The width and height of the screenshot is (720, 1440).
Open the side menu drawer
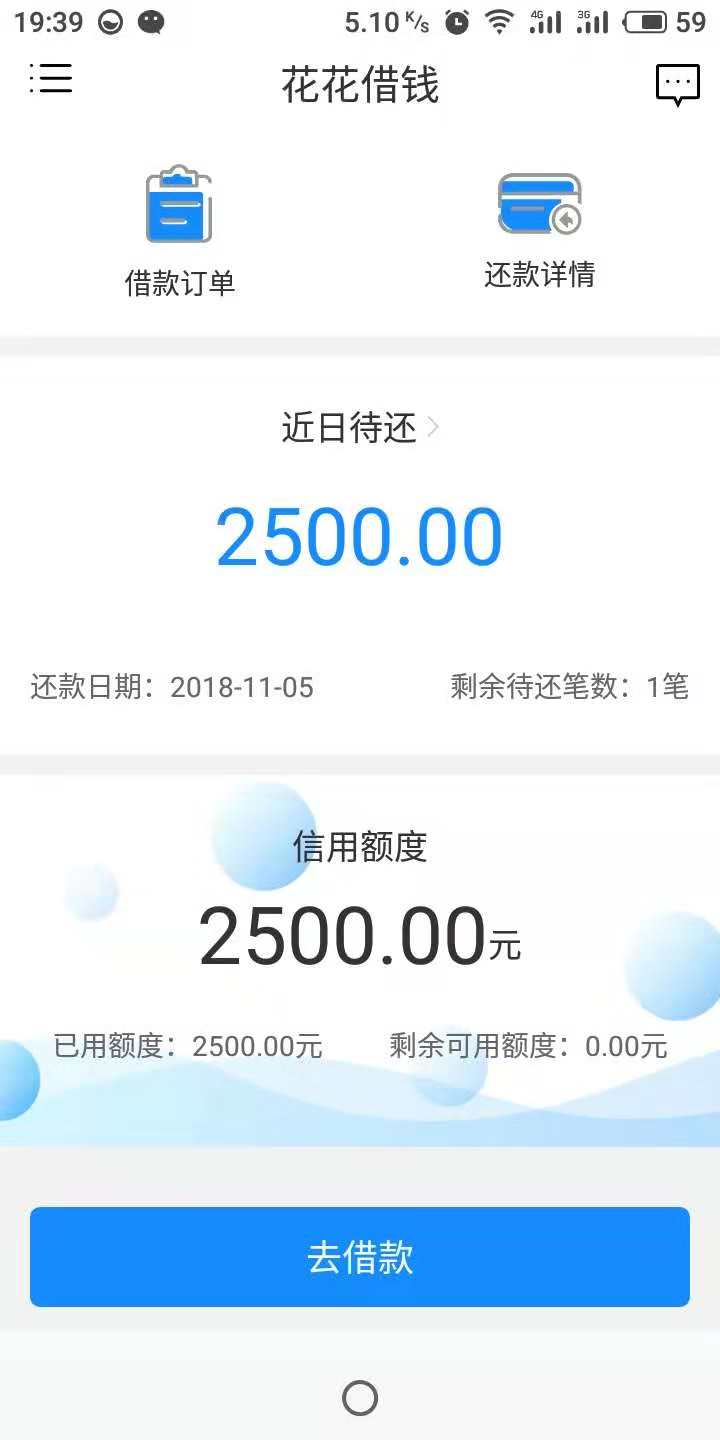tap(51, 78)
